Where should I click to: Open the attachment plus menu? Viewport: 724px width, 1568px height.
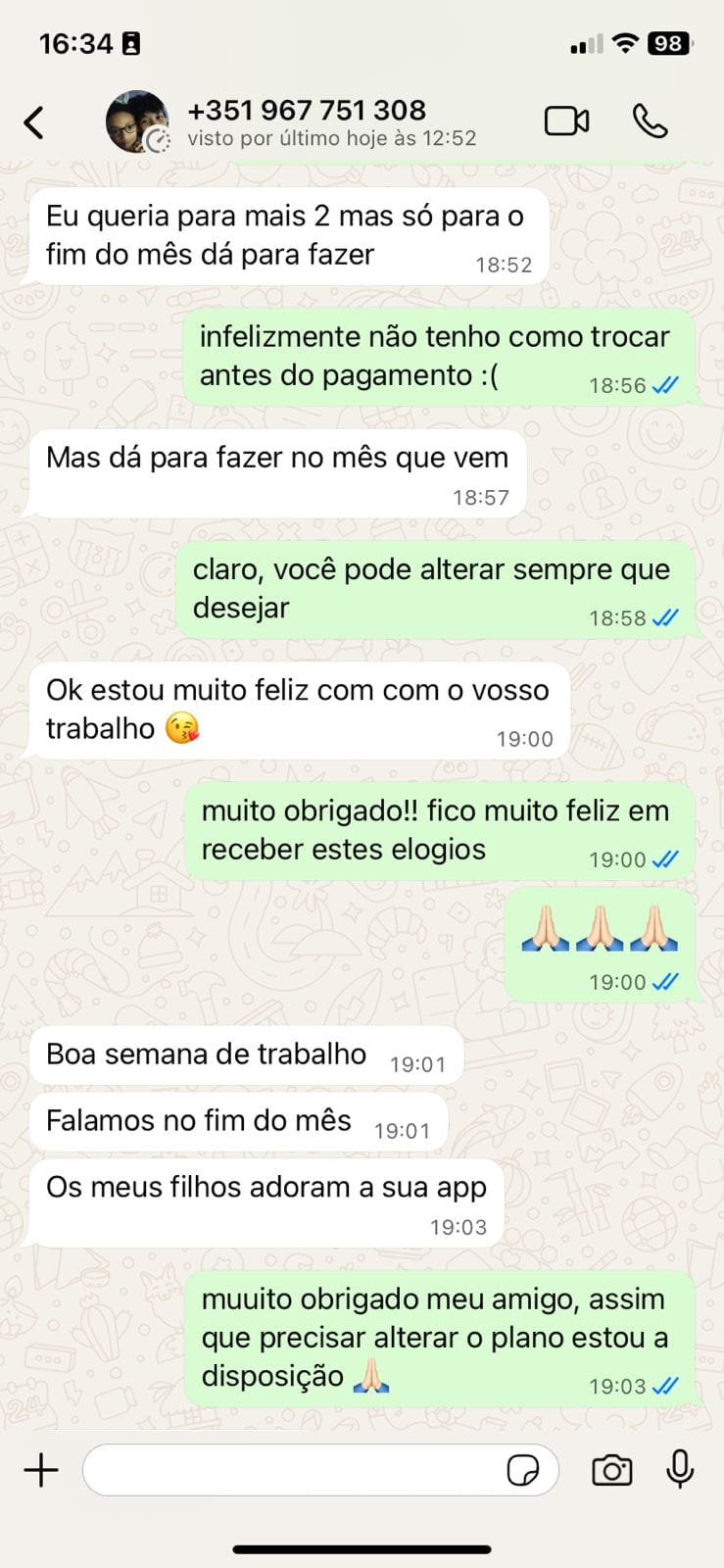(41, 1470)
